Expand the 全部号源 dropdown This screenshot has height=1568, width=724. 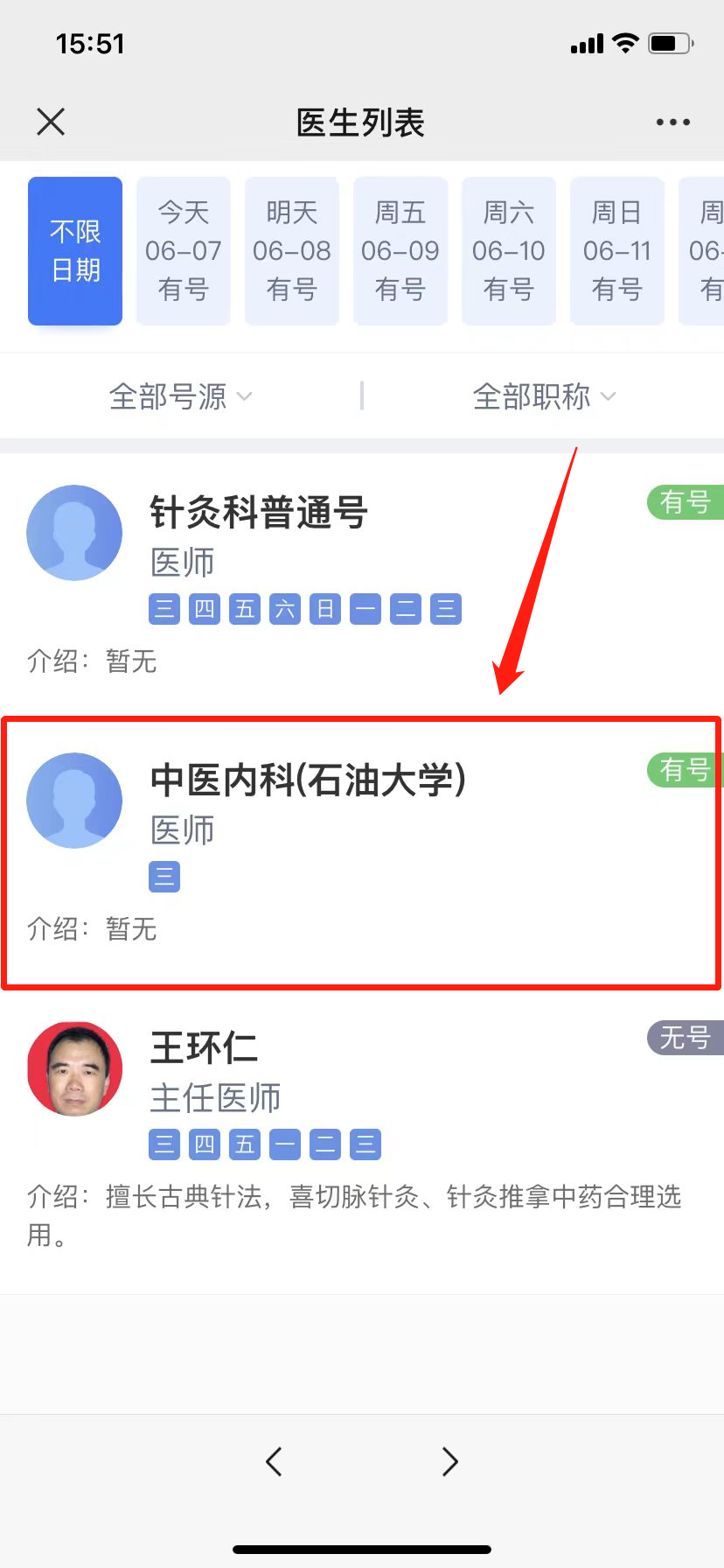pyautogui.click(x=180, y=396)
